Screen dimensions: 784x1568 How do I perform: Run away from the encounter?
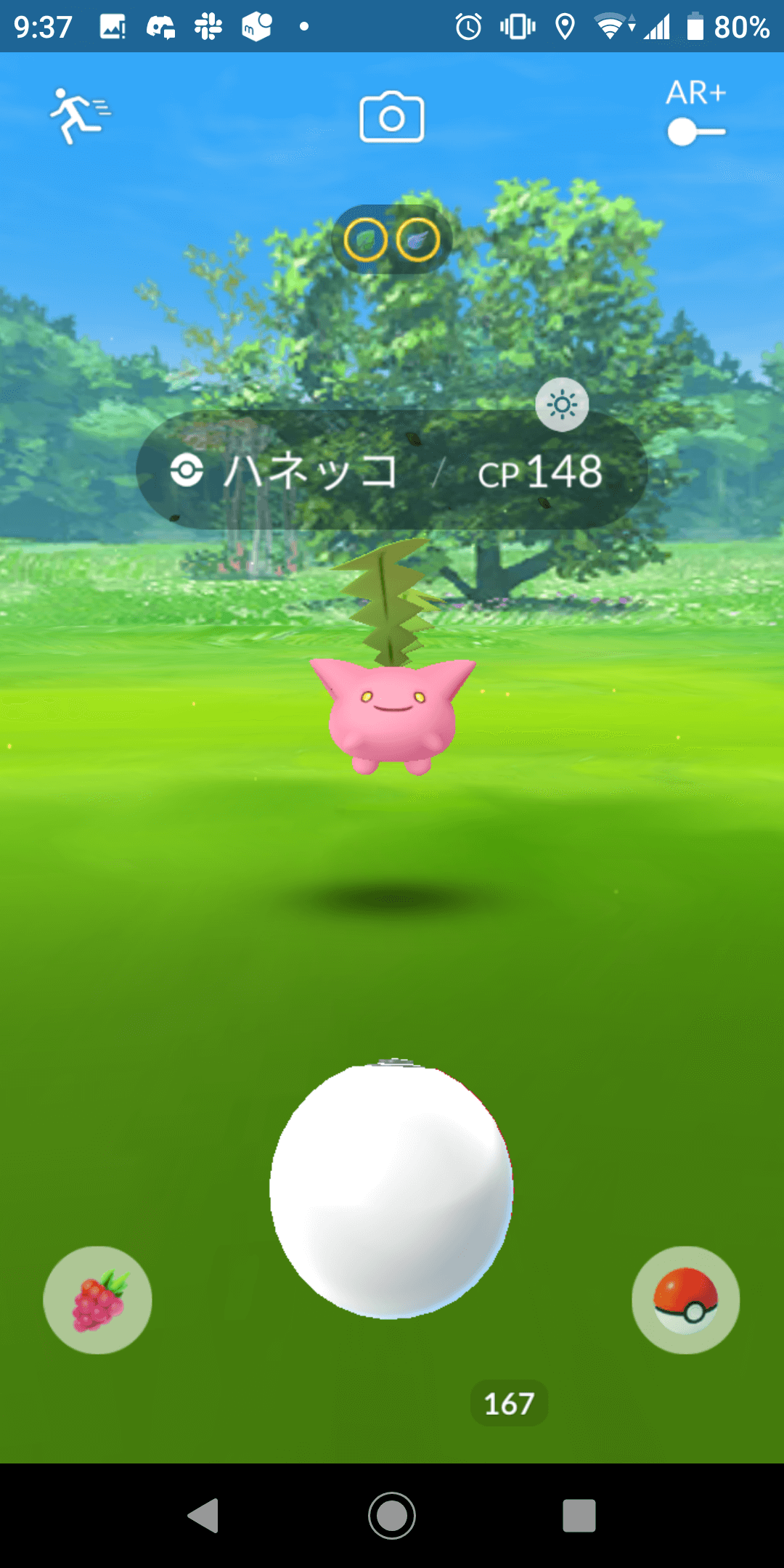80,116
